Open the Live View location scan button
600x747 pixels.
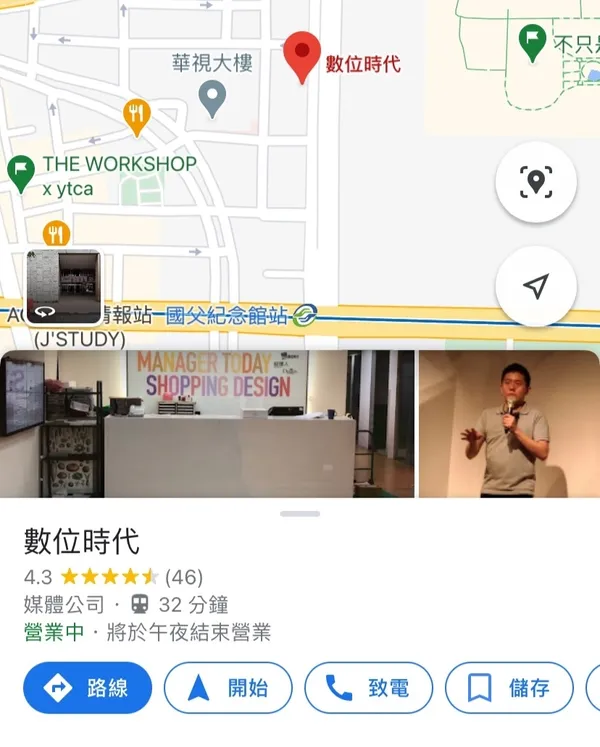pos(536,182)
